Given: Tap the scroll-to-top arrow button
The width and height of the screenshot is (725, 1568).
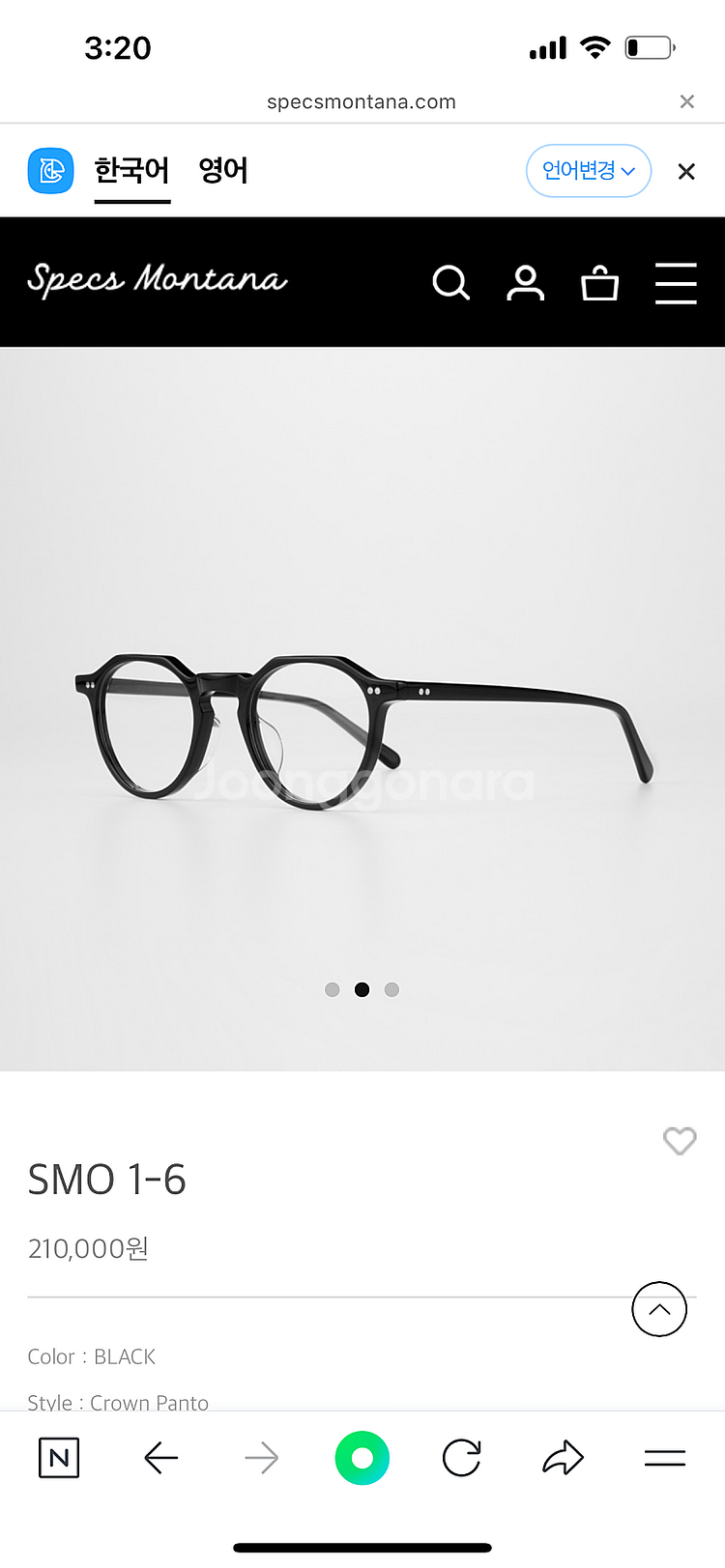Looking at the screenshot, I should click(659, 1309).
